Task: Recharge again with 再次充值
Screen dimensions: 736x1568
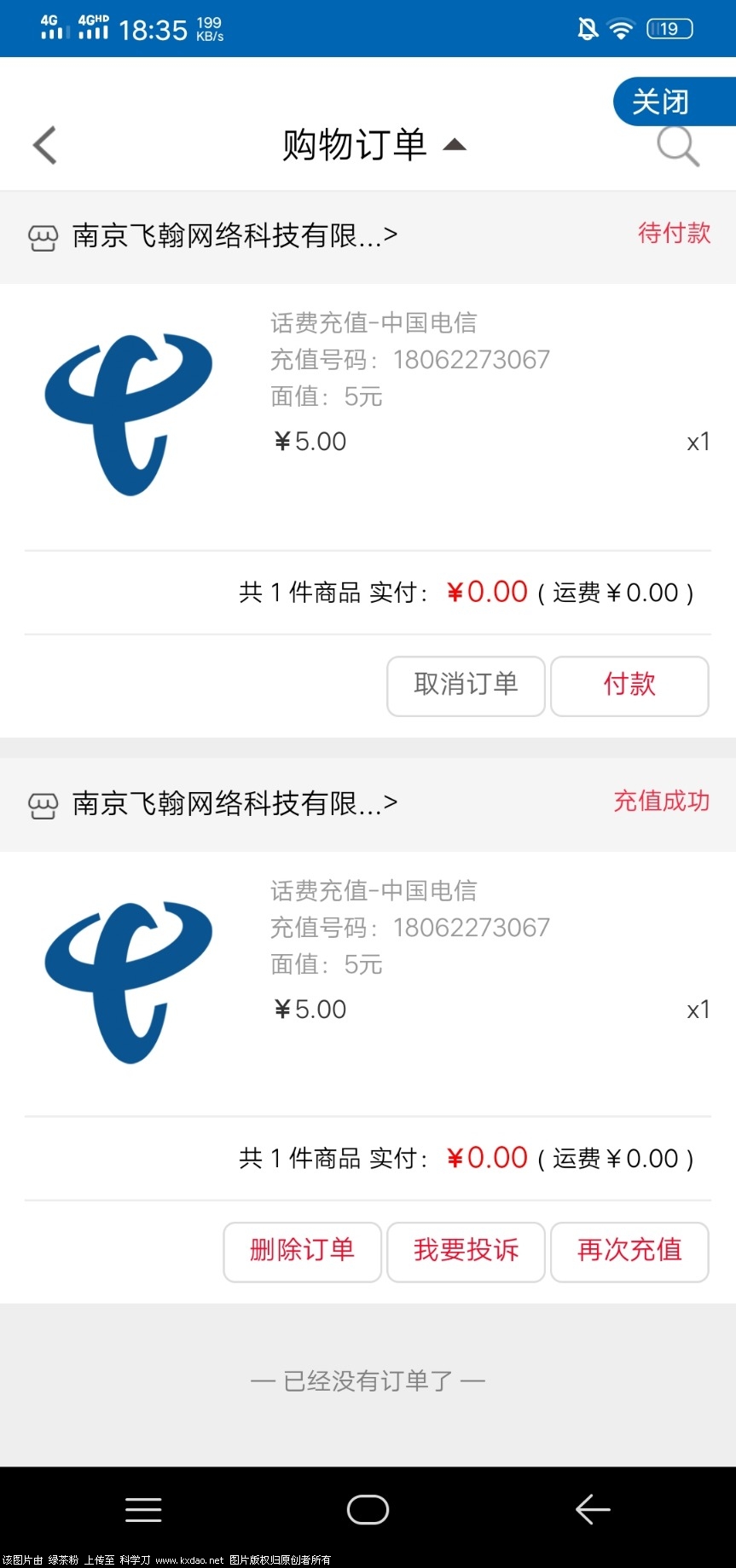Action: point(629,1252)
